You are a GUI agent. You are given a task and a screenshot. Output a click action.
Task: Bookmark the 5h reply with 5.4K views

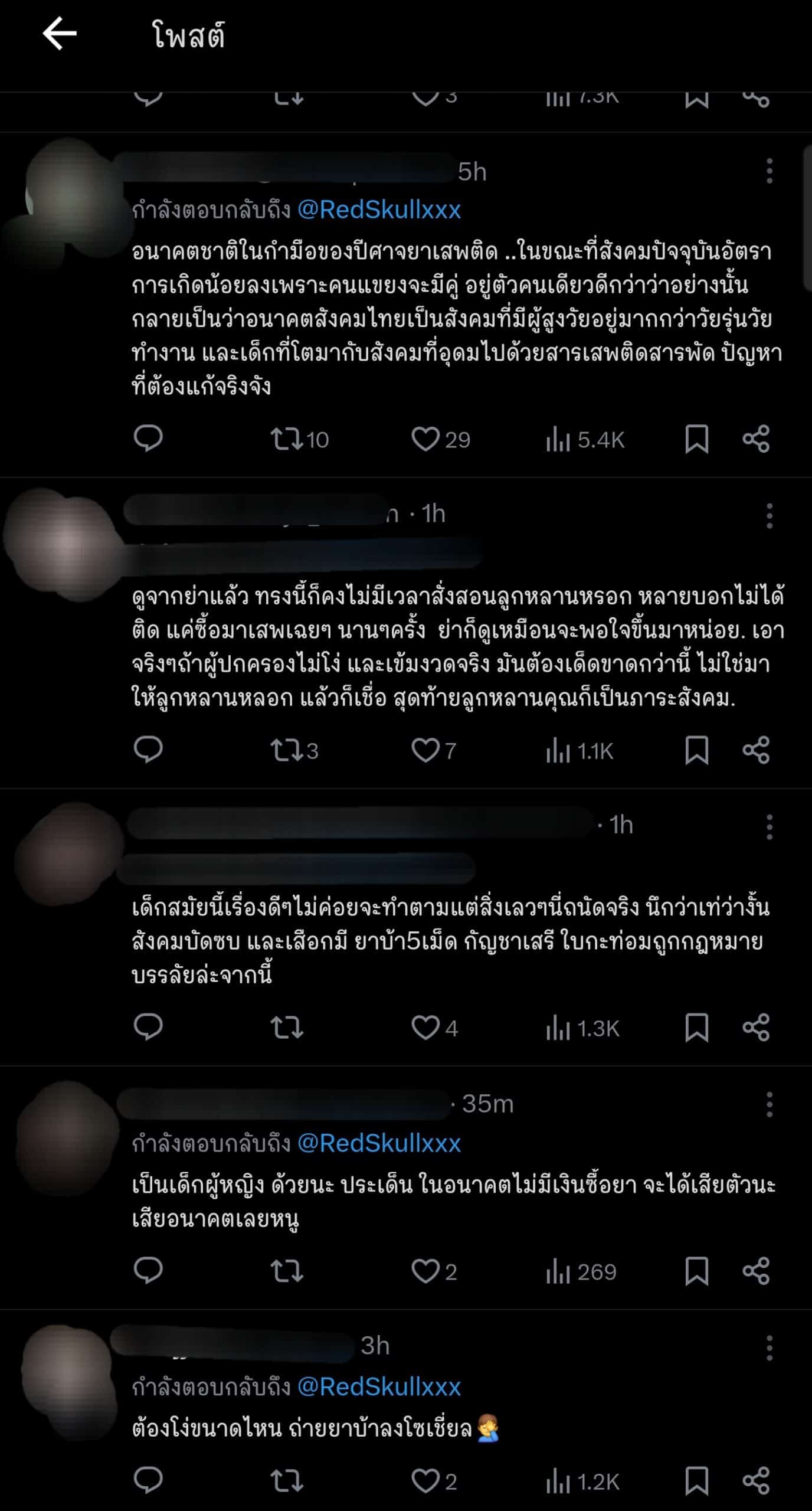pos(696,439)
